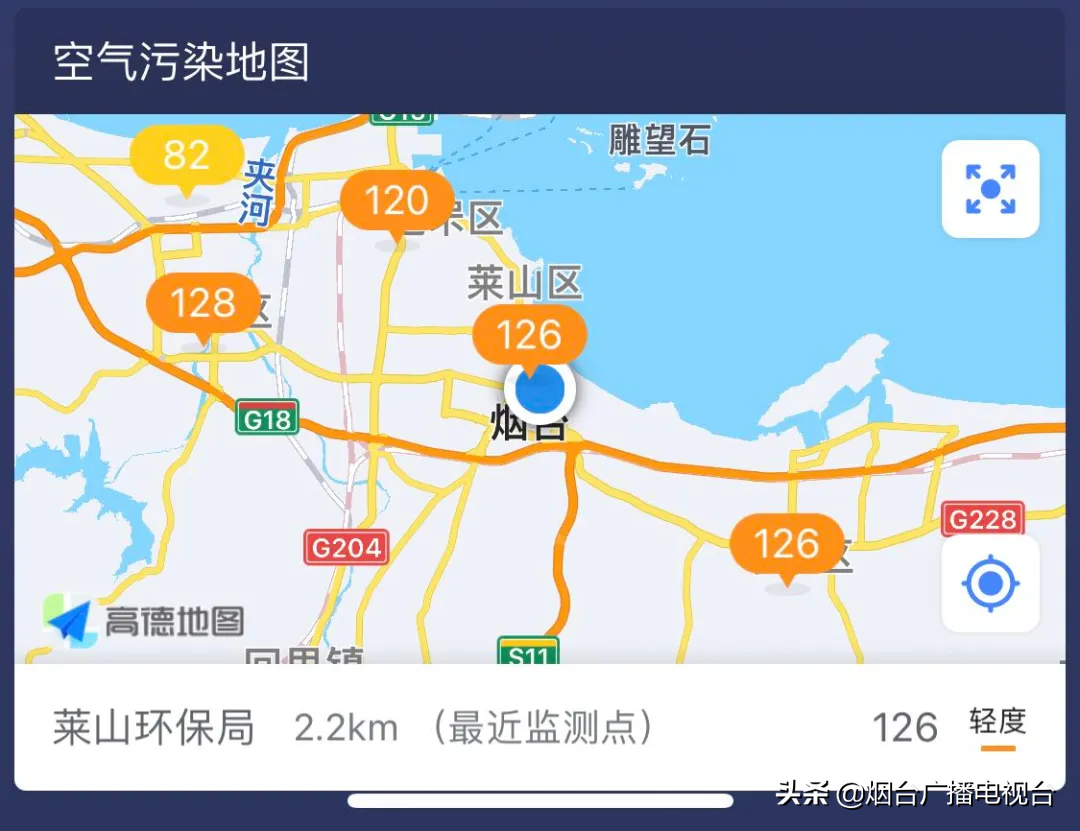Tap the fit-all-stations view button
The image size is (1080, 831).
coord(990,189)
